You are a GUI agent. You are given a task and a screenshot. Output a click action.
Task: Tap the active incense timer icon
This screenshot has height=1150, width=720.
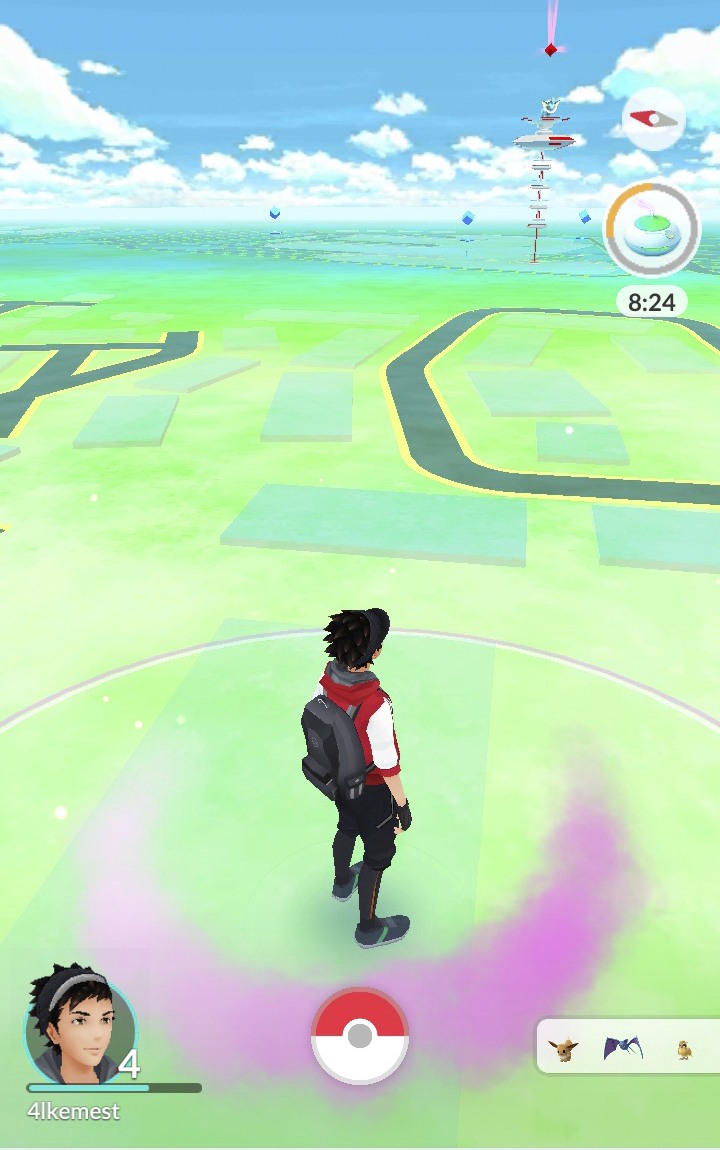(x=651, y=229)
